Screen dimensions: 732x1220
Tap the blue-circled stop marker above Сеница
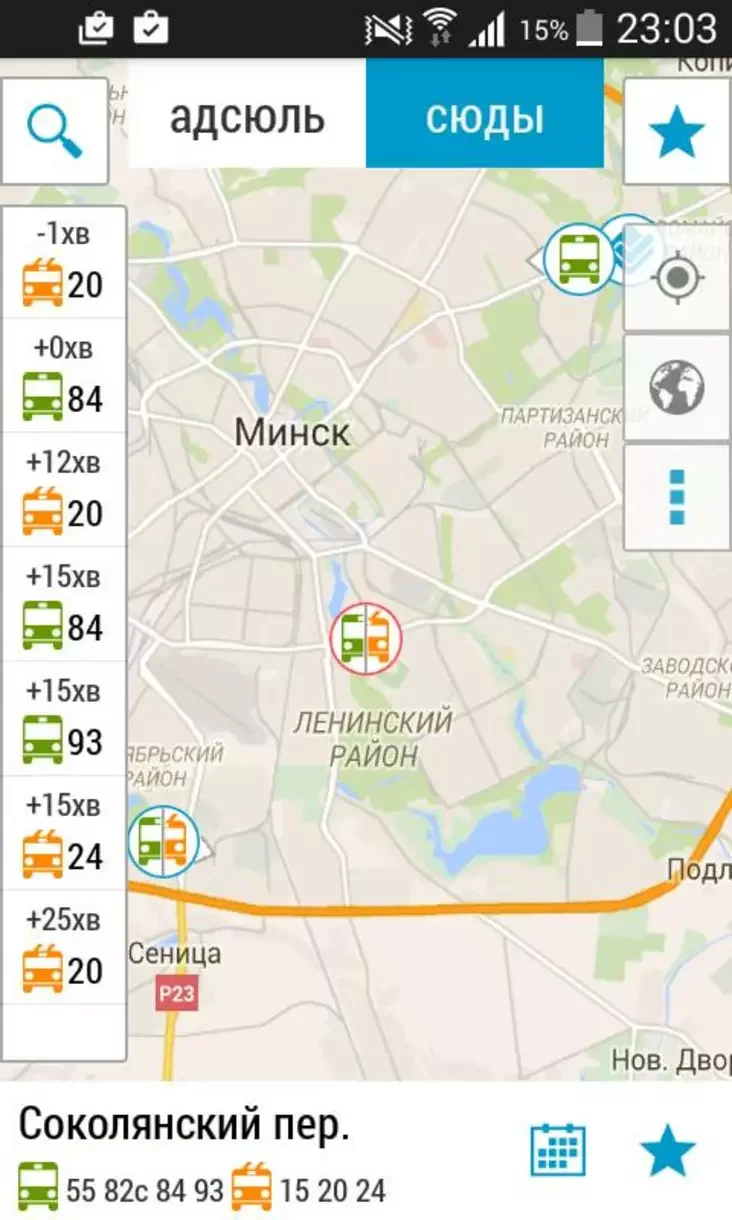pos(163,841)
